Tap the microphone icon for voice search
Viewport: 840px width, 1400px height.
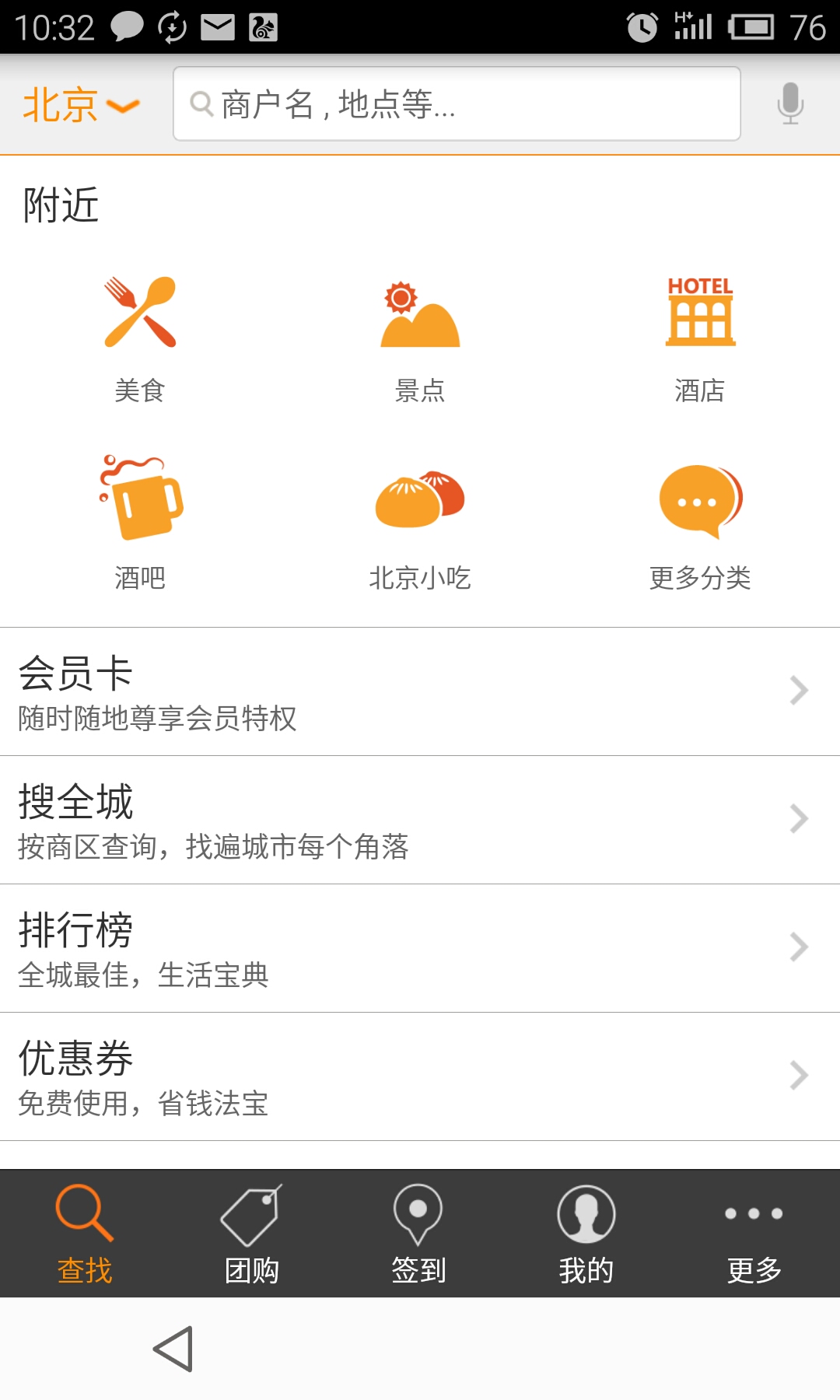[x=789, y=103]
